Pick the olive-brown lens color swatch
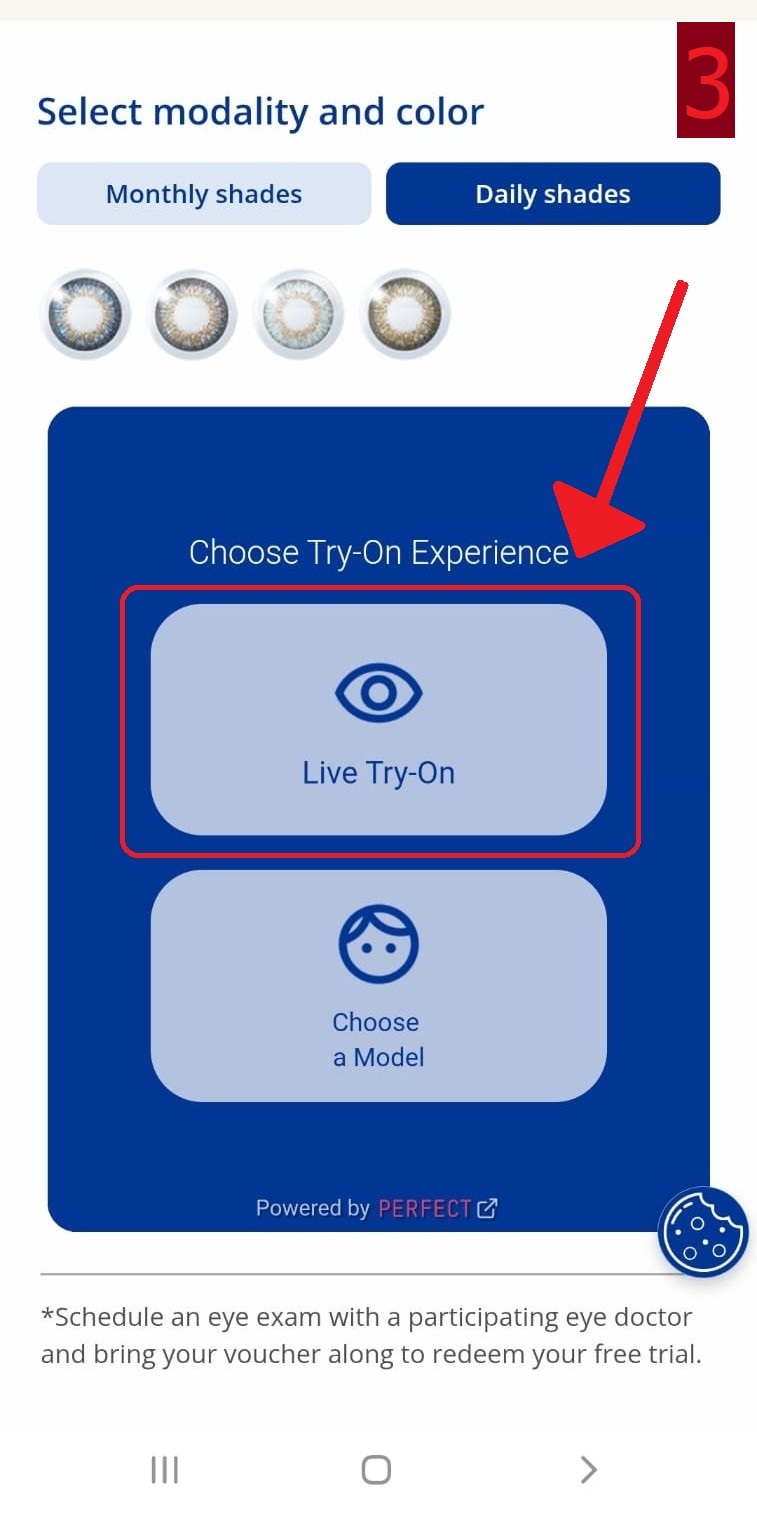 405,314
